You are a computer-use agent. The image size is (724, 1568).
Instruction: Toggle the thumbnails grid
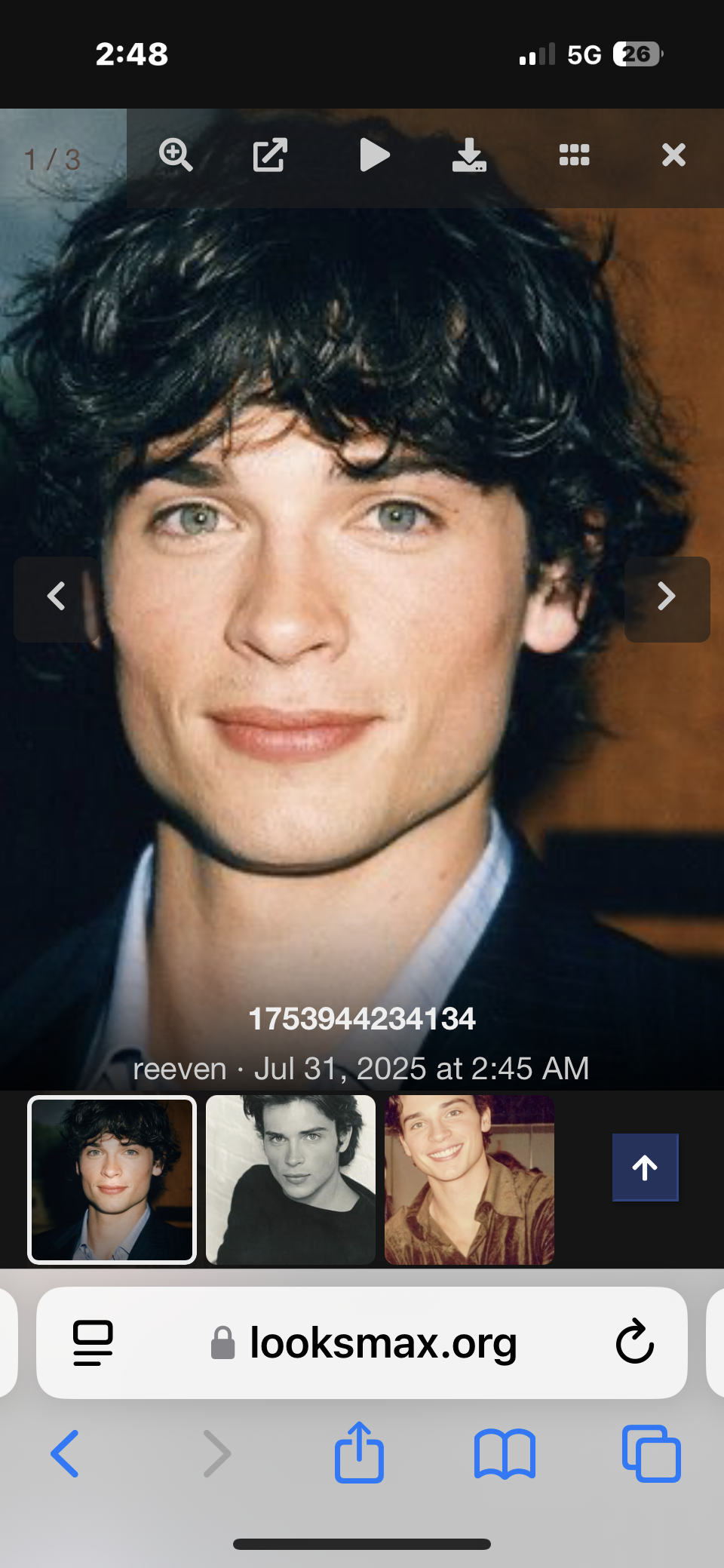click(x=574, y=155)
